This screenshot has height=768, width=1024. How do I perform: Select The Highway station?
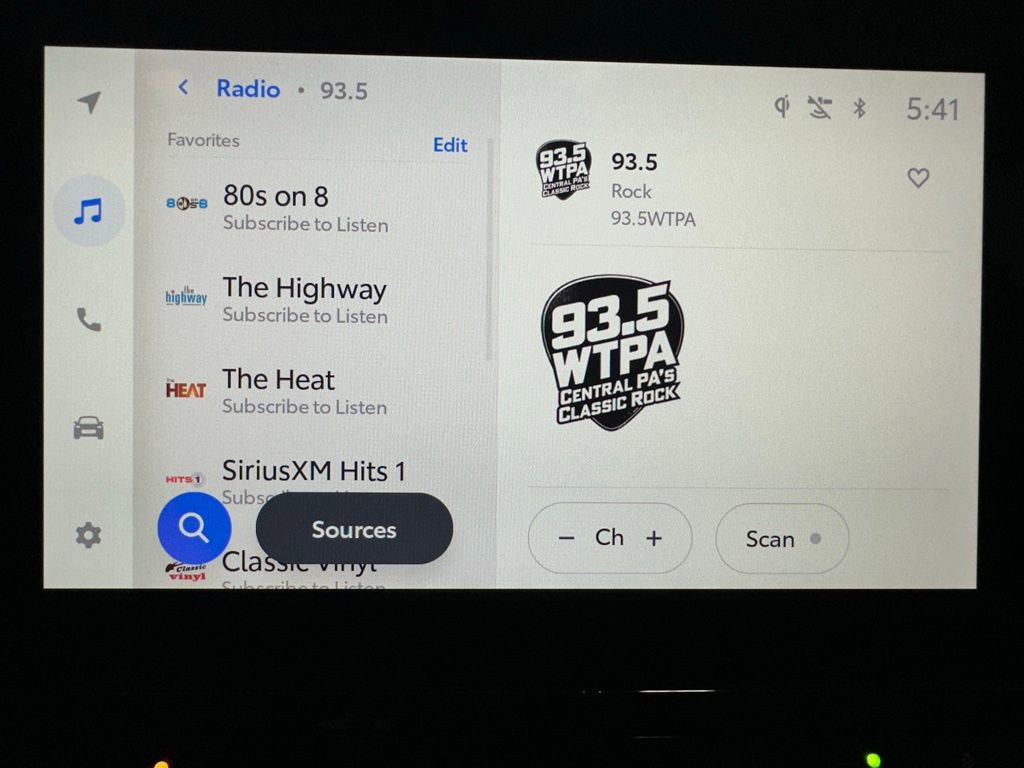point(305,299)
